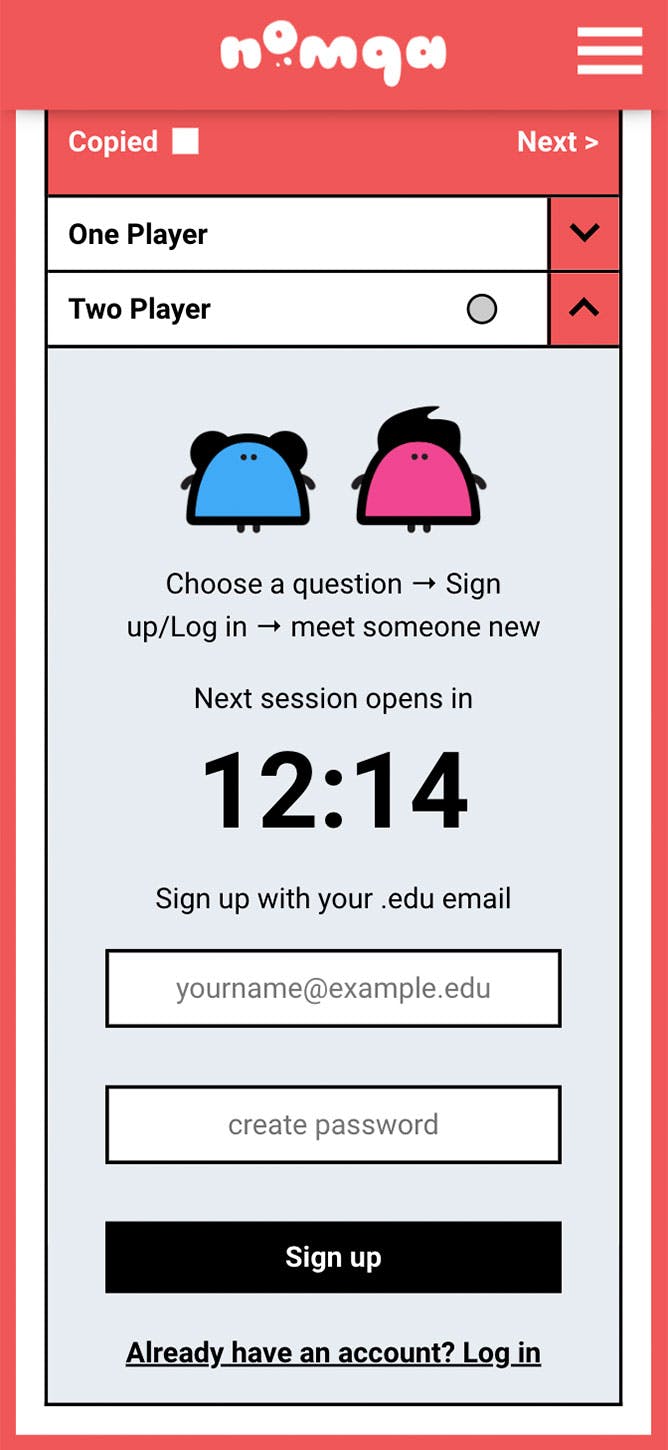Go to the Next question

coord(557,142)
